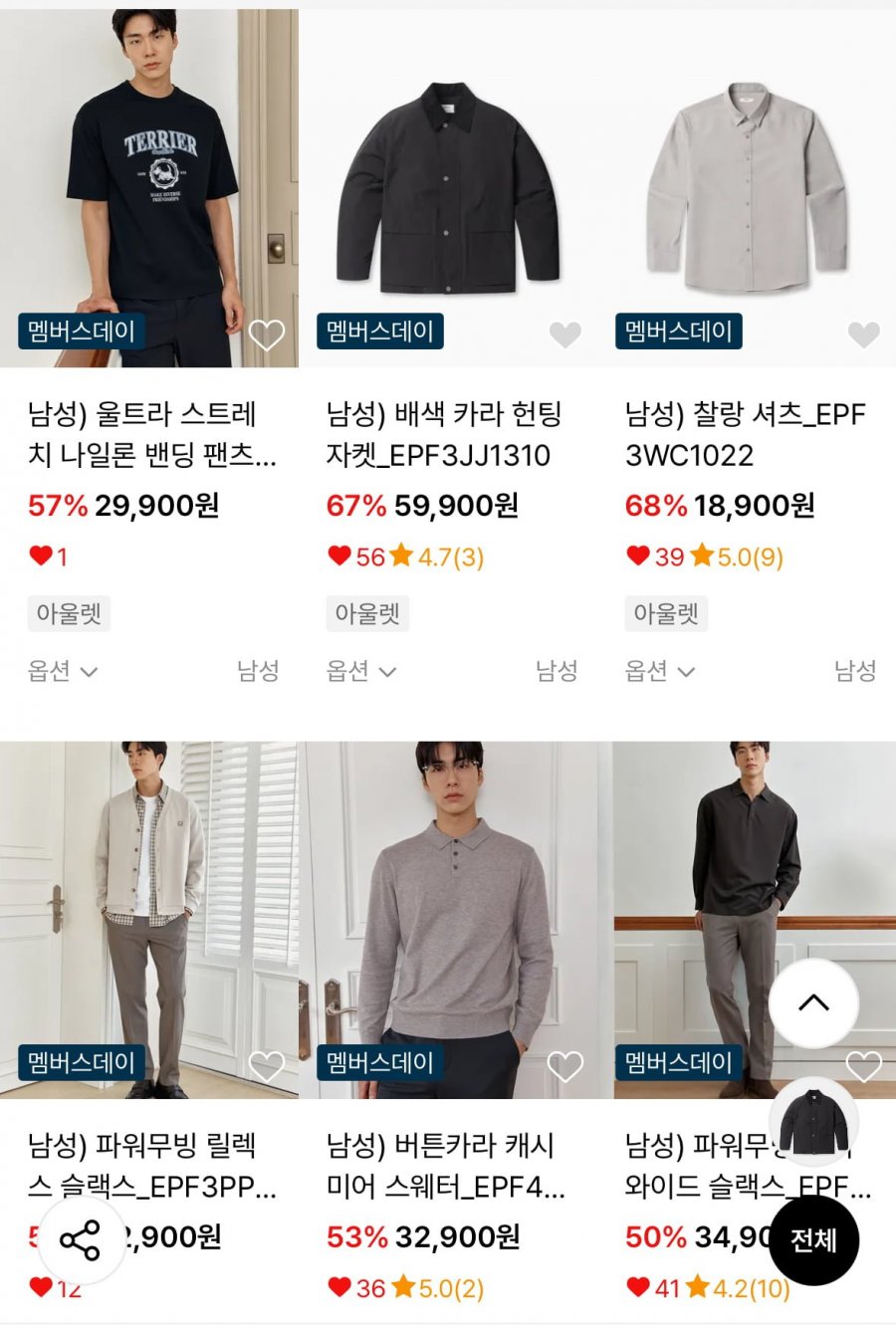Like the 찰랑 셔츠 item
This screenshot has height=1330, width=896.
[863, 335]
